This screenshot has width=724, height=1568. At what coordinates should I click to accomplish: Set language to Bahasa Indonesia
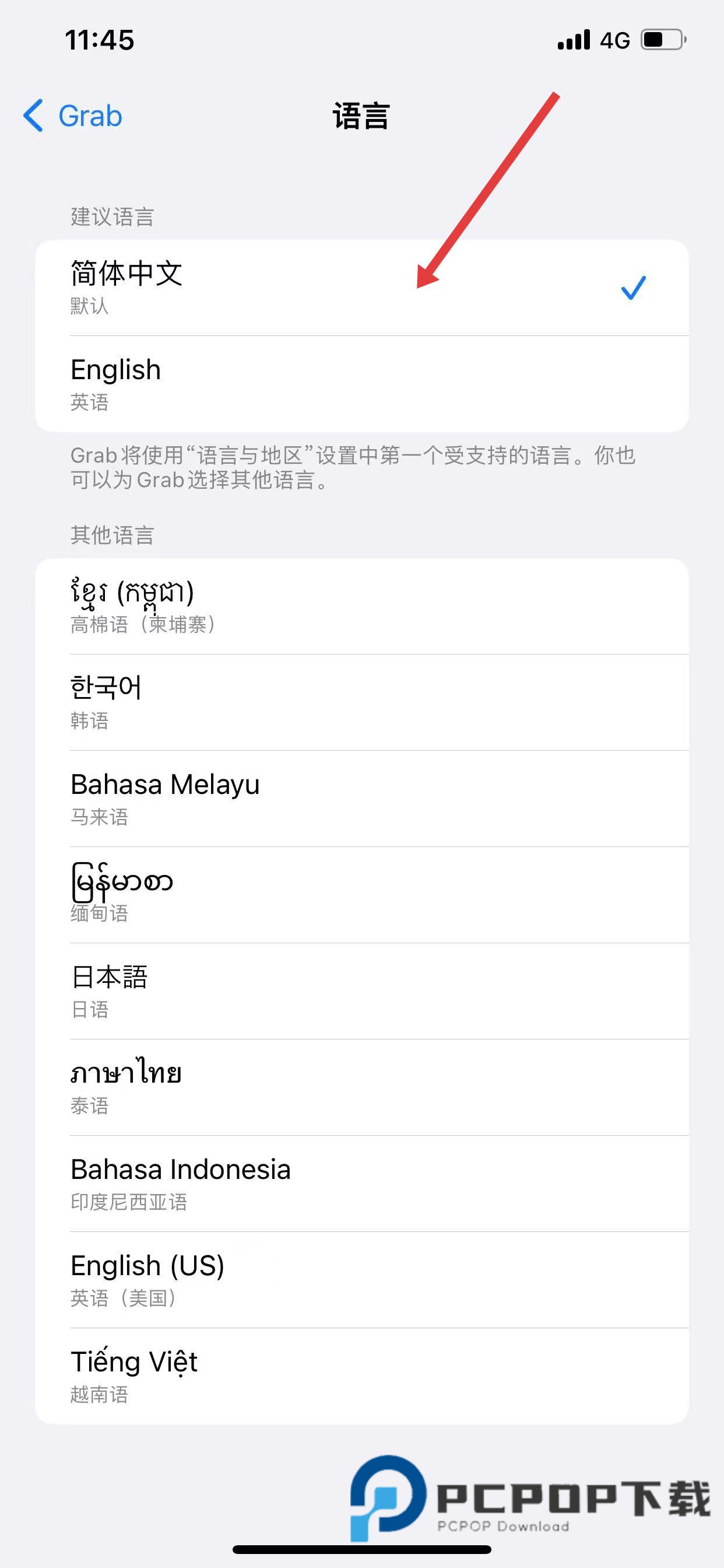pos(361,1184)
